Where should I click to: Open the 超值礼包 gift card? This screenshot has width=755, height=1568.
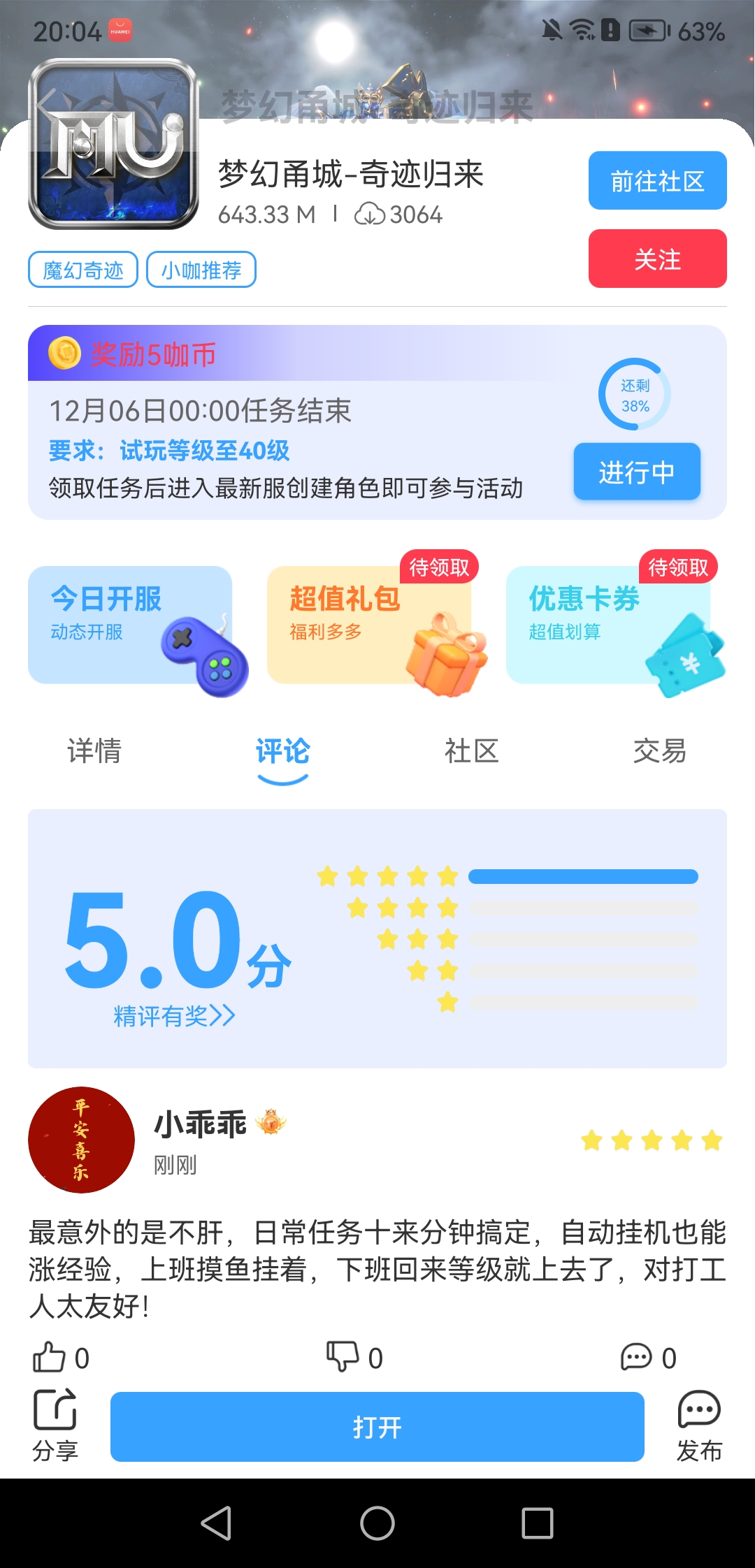coord(370,625)
